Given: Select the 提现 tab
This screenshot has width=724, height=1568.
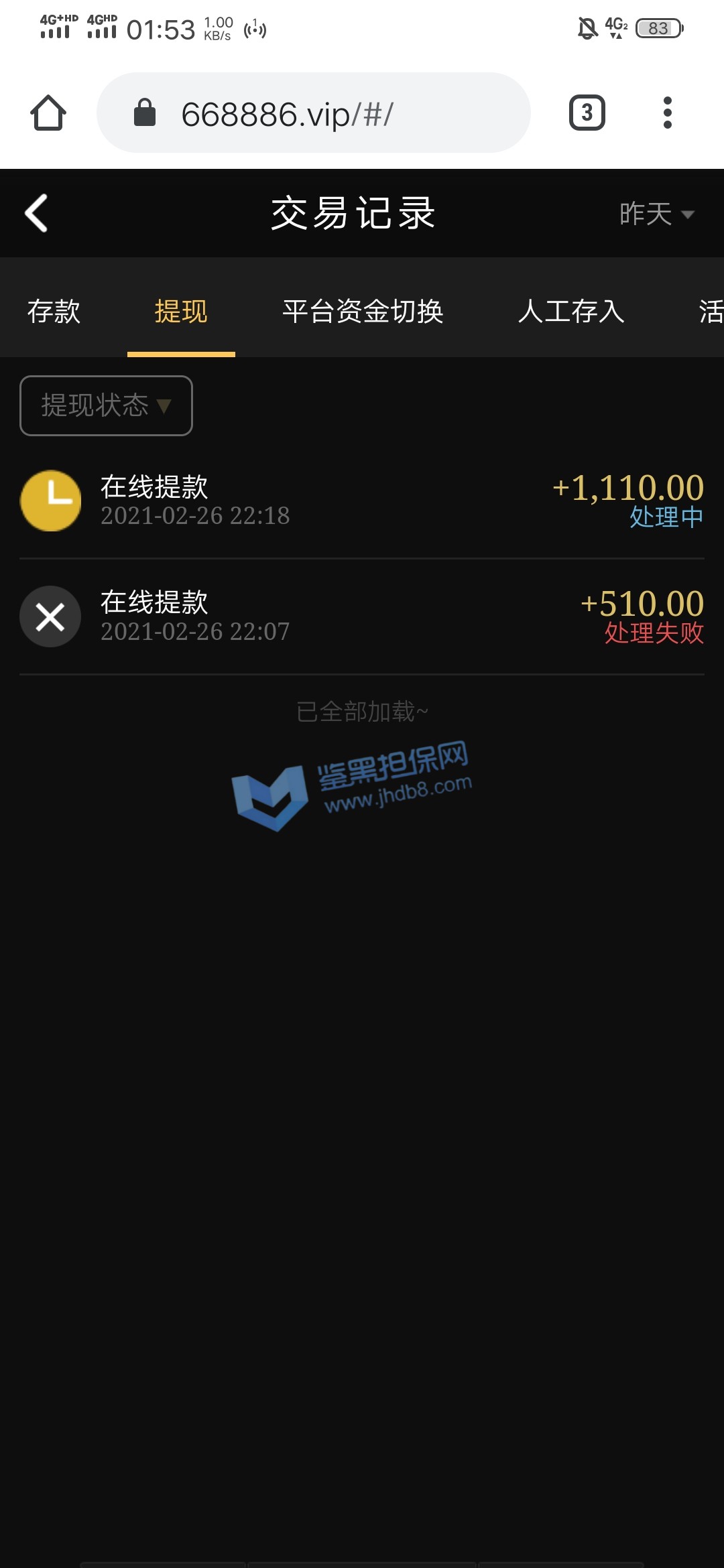Looking at the screenshot, I should tap(181, 312).
